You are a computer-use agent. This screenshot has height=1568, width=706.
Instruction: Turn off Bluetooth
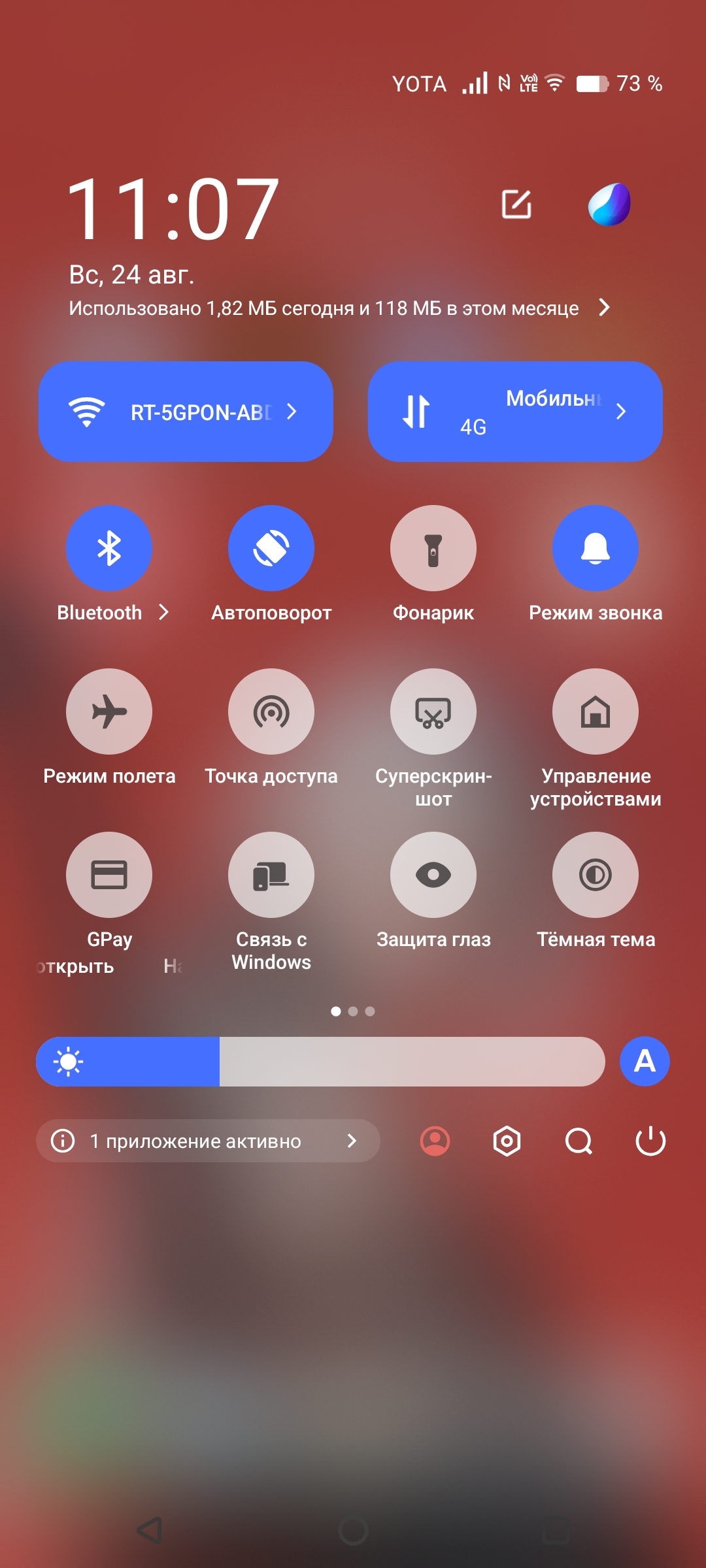click(109, 548)
